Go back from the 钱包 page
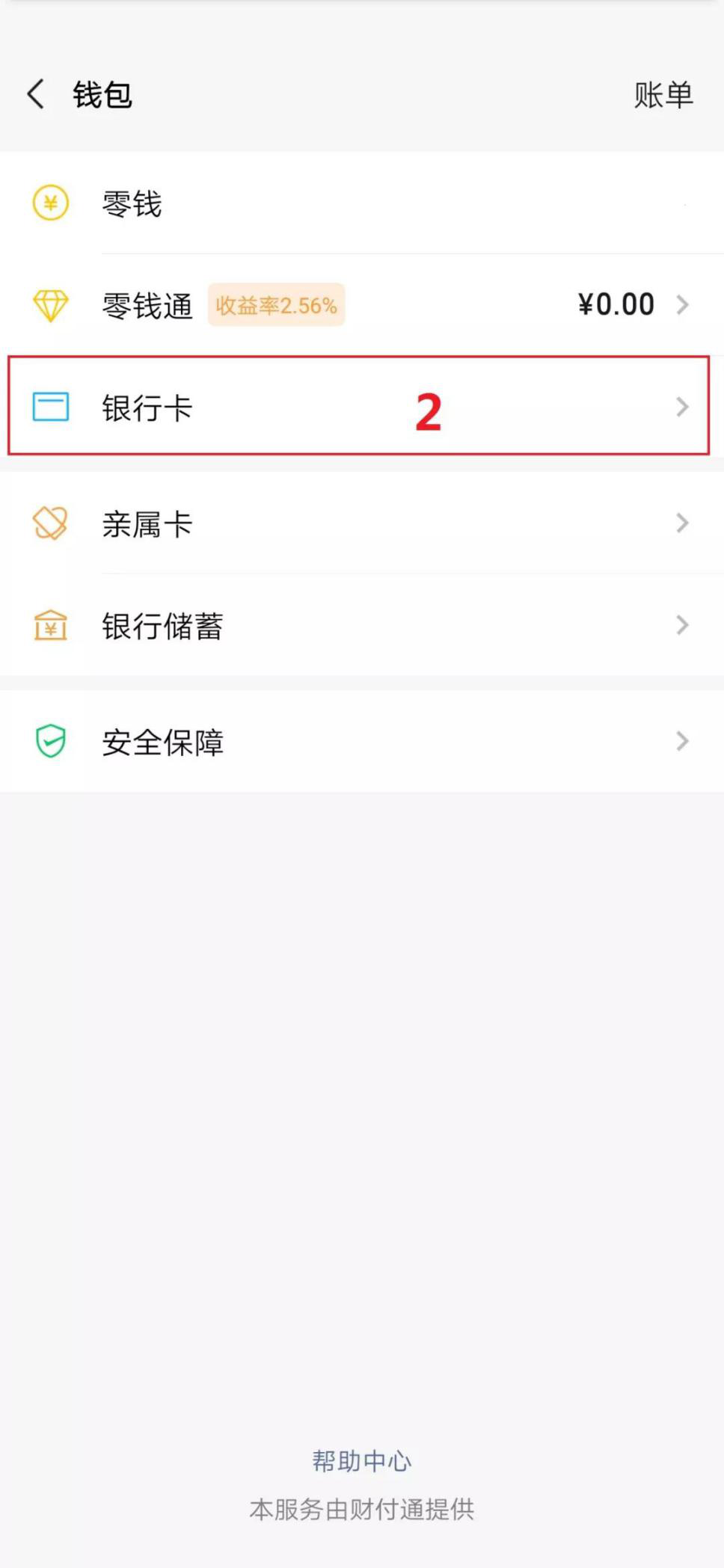Viewport: 724px width, 1568px height. pyautogui.click(x=36, y=95)
